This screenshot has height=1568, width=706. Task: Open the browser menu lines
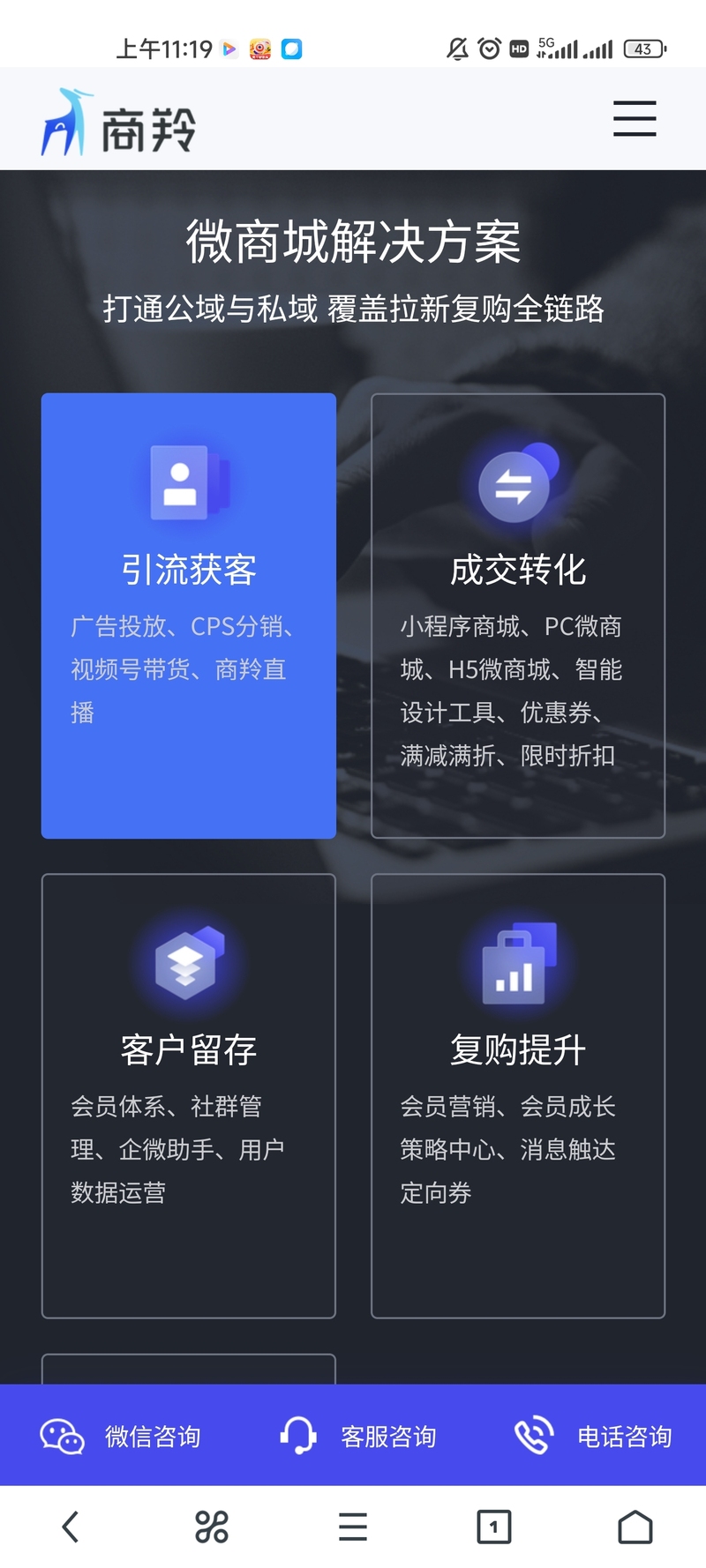click(353, 1527)
